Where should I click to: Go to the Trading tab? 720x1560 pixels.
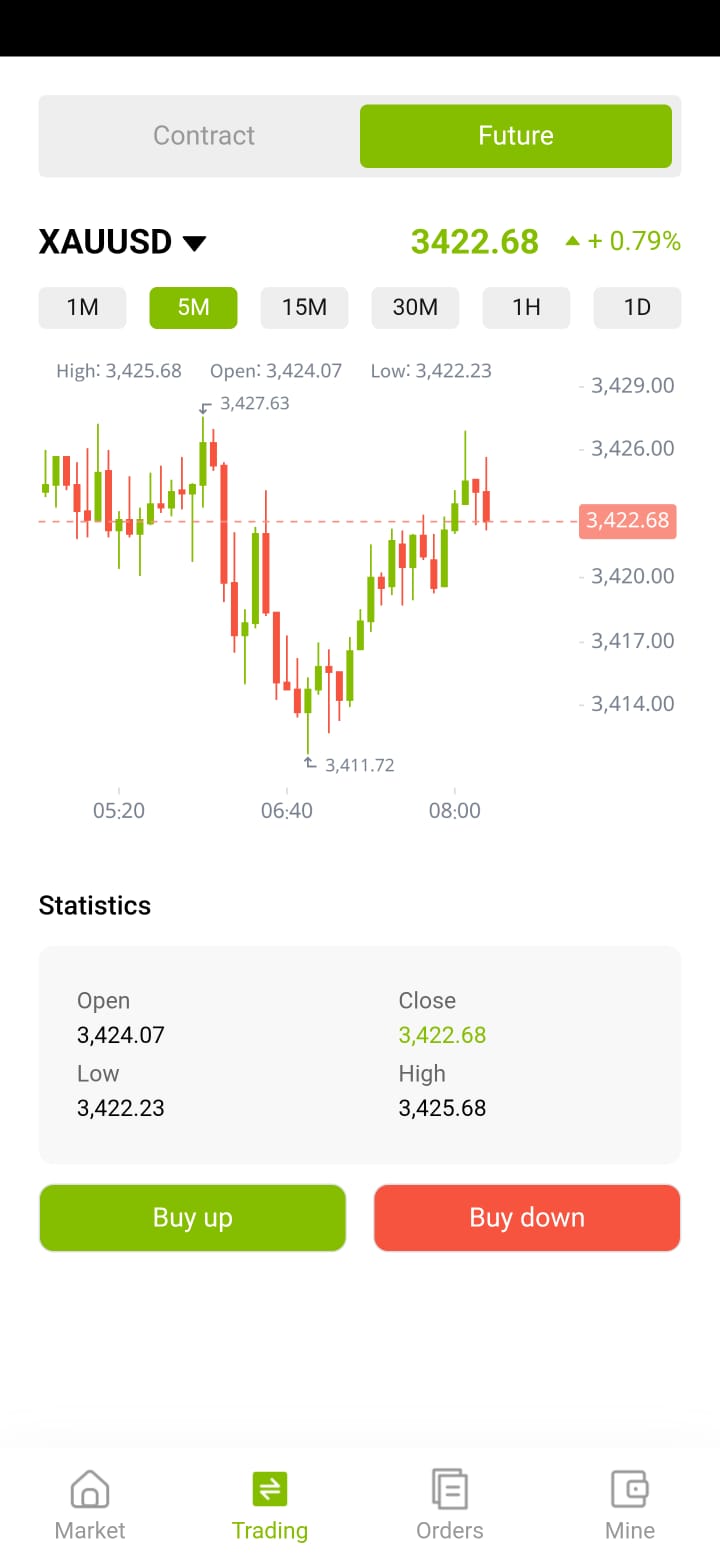tap(270, 1505)
